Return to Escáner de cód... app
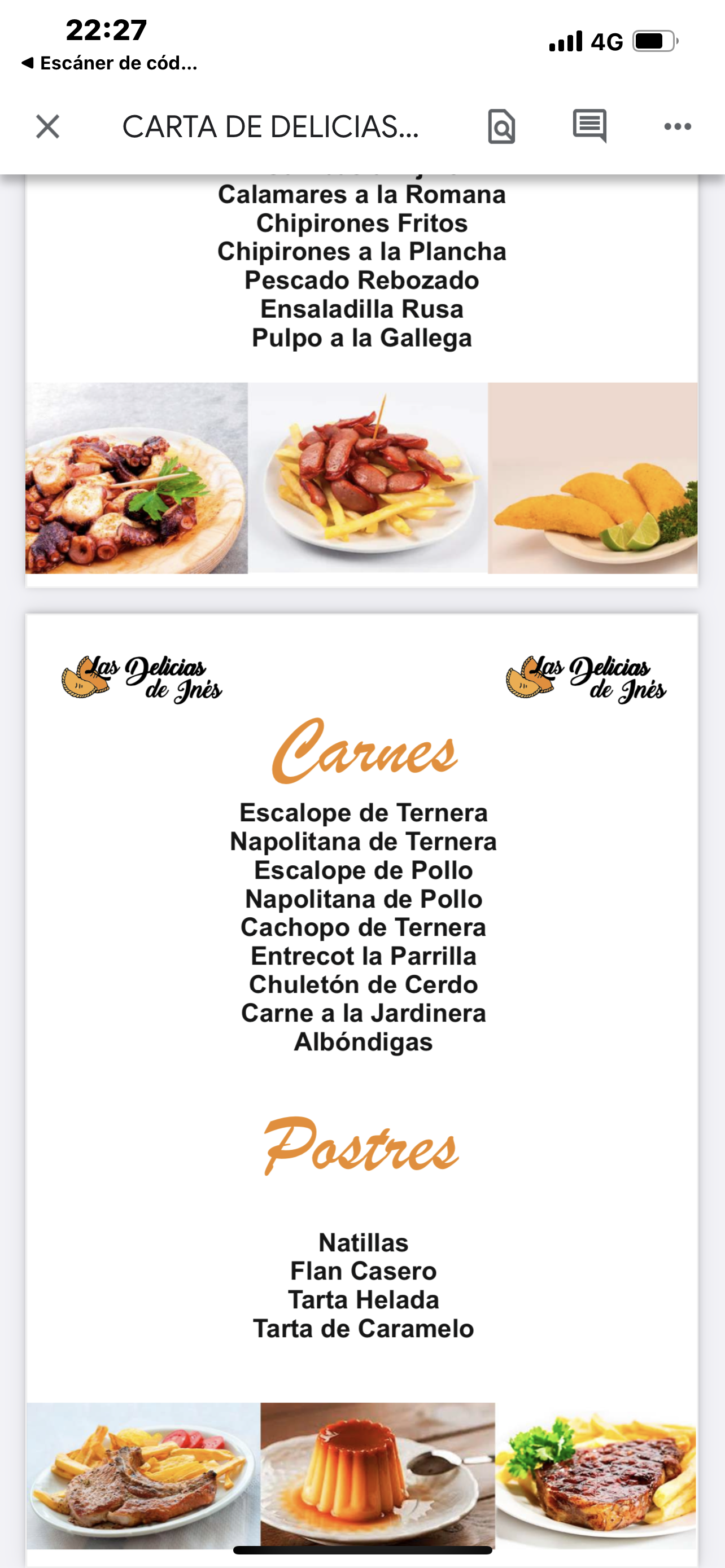This screenshot has width=725, height=1568. pyautogui.click(x=110, y=63)
